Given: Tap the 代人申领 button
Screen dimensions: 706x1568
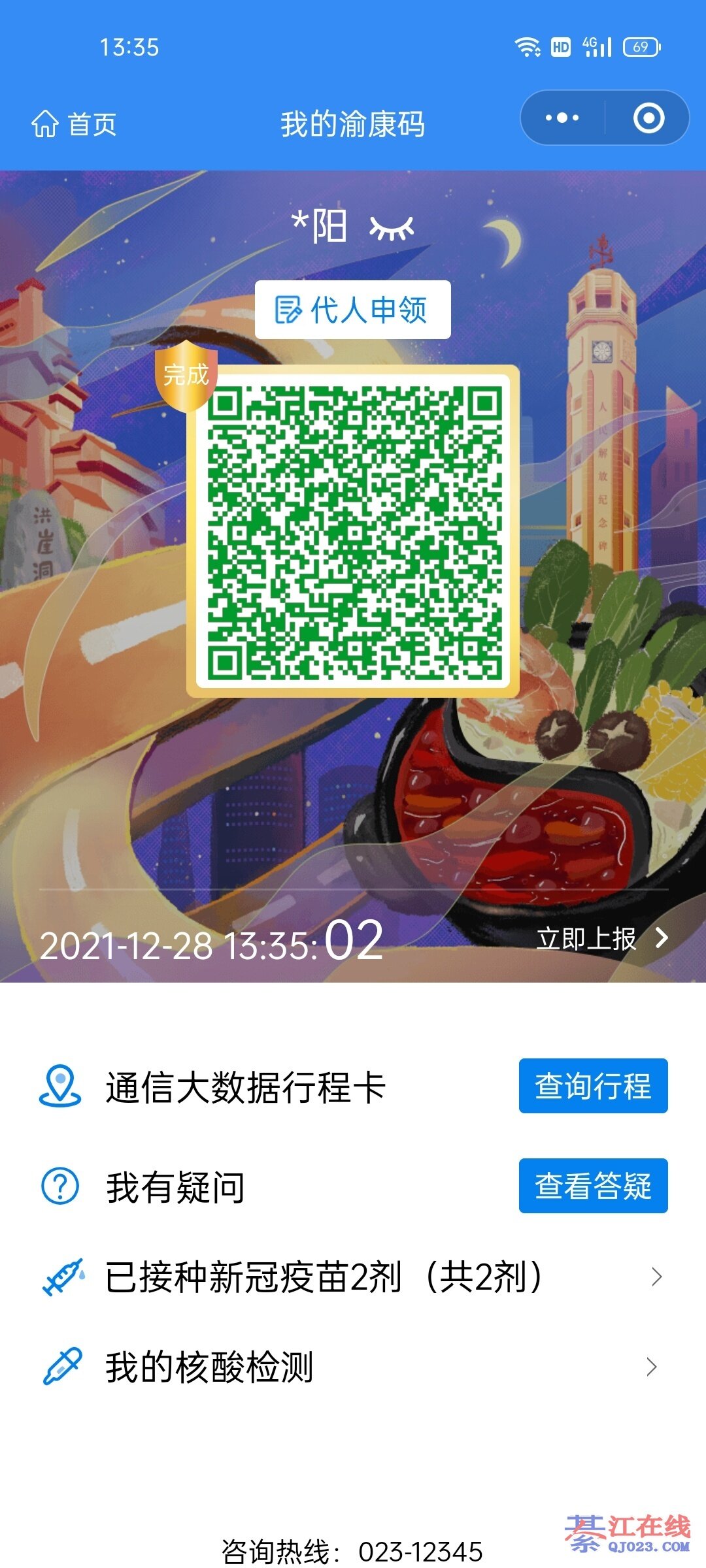Looking at the screenshot, I should [x=352, y=310].
